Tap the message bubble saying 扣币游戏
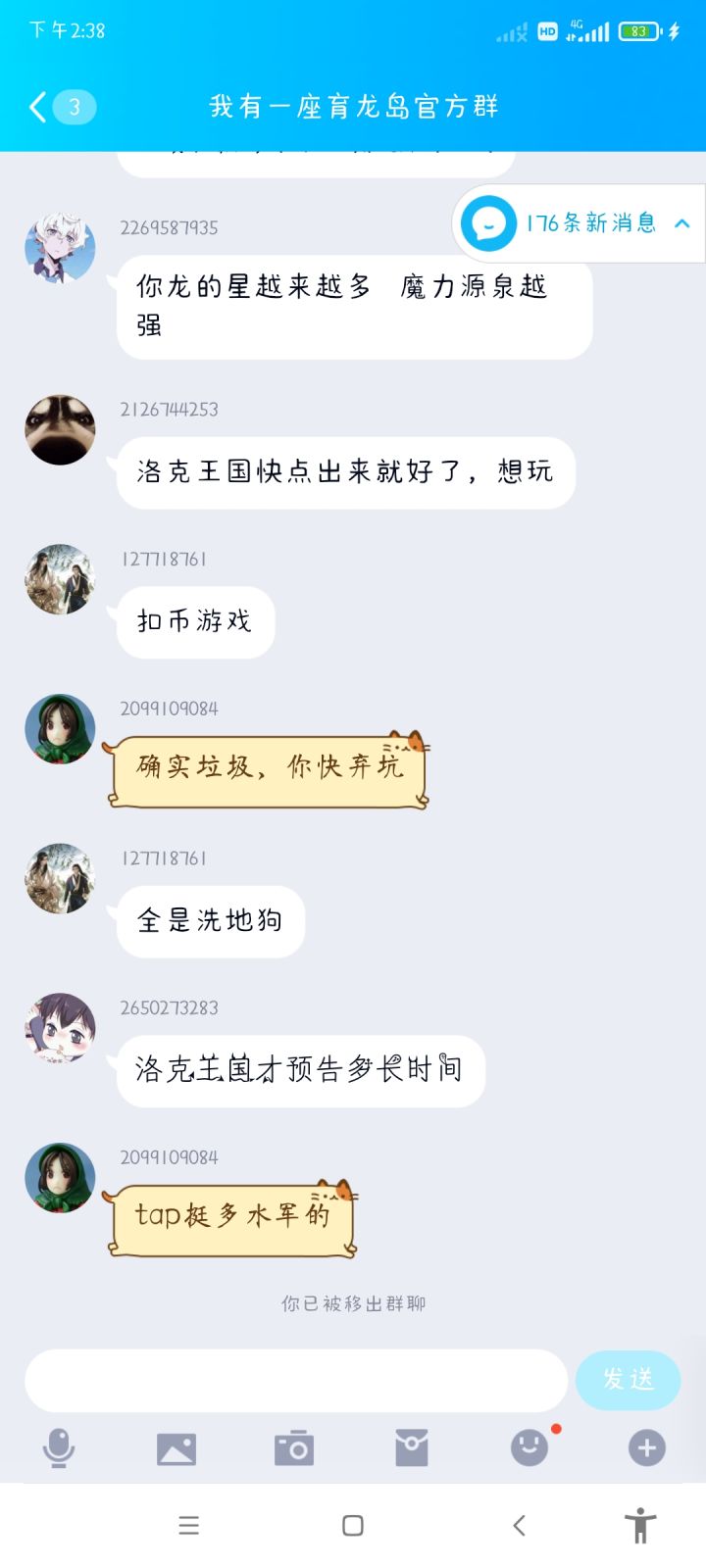The height and width of the screenshot is (1568, 706). pos(194,621)
